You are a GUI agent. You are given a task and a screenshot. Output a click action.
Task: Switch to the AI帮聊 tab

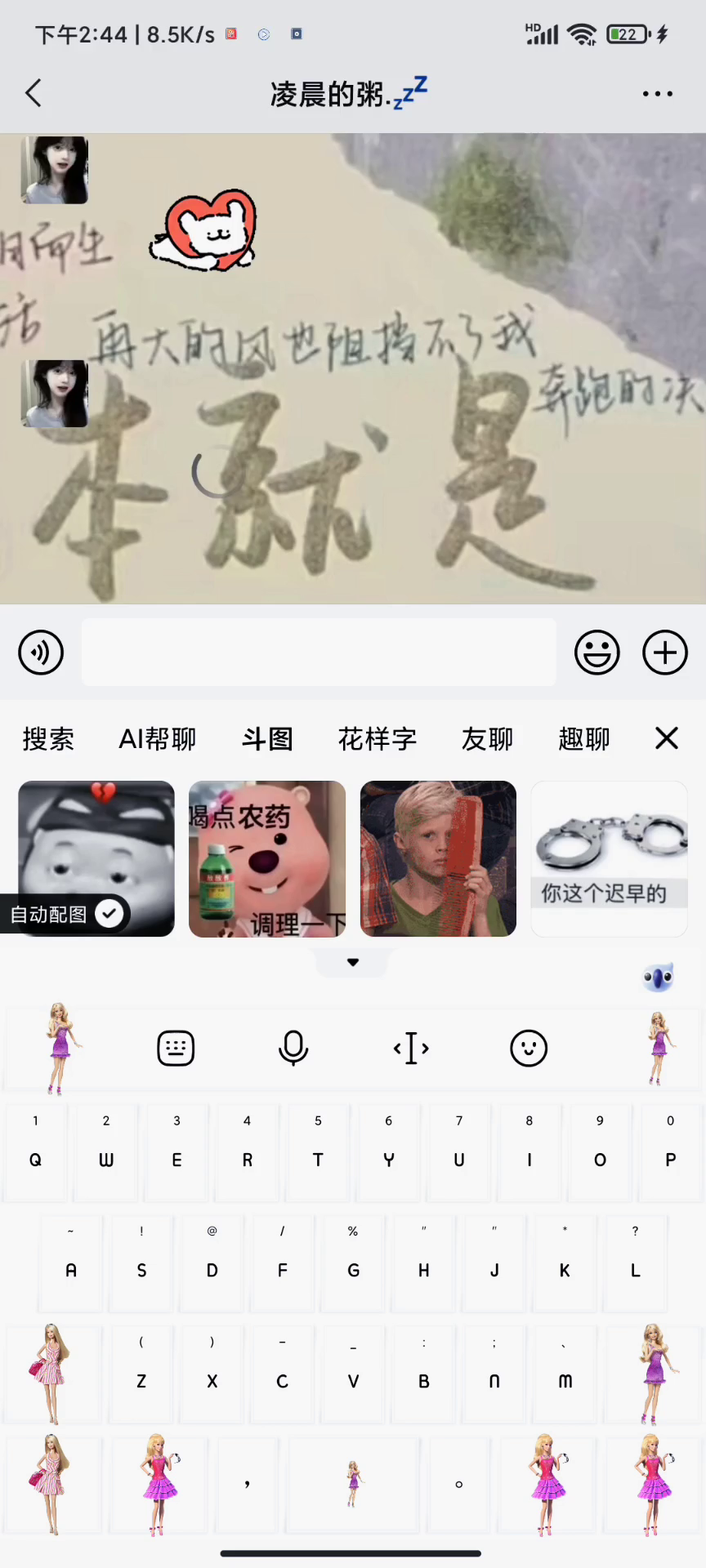pos(158,739)
